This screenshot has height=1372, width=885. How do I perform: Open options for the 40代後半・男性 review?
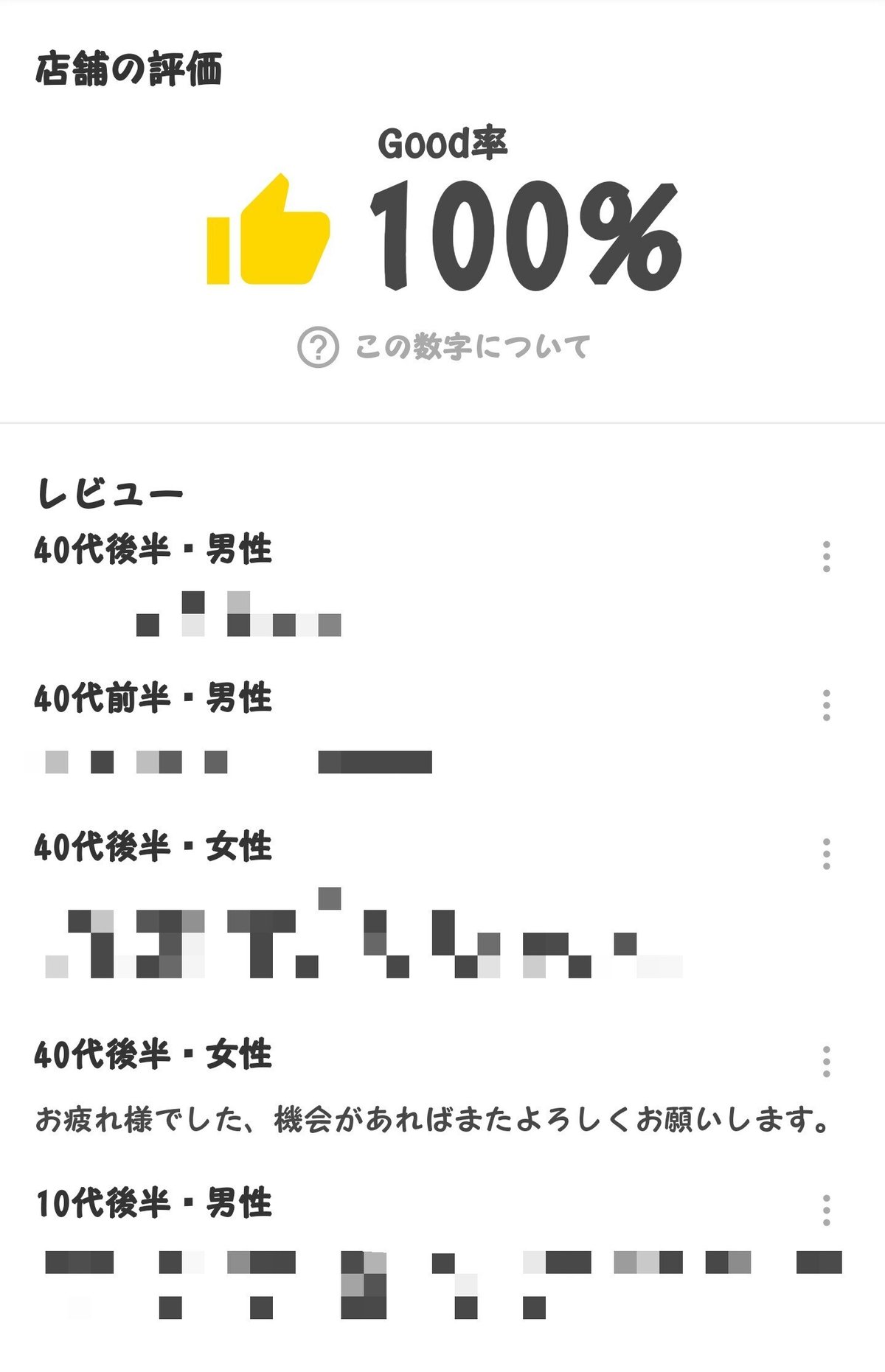point(826,557)
